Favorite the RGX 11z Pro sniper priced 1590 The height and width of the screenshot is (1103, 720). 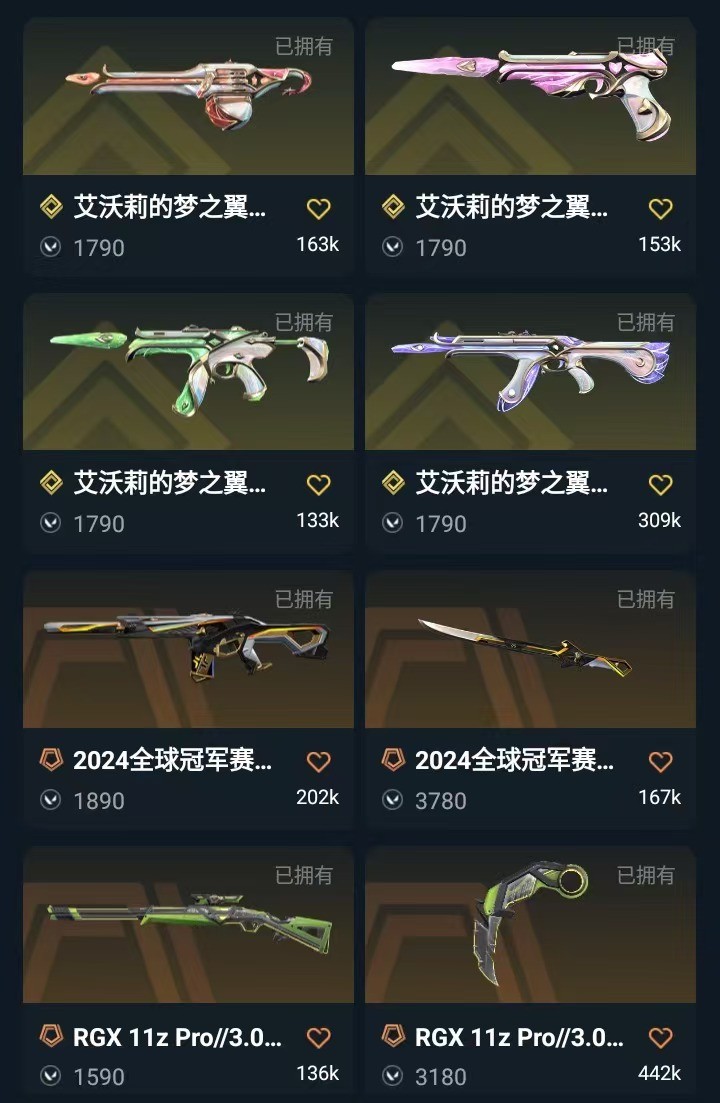coord(318,1037)
